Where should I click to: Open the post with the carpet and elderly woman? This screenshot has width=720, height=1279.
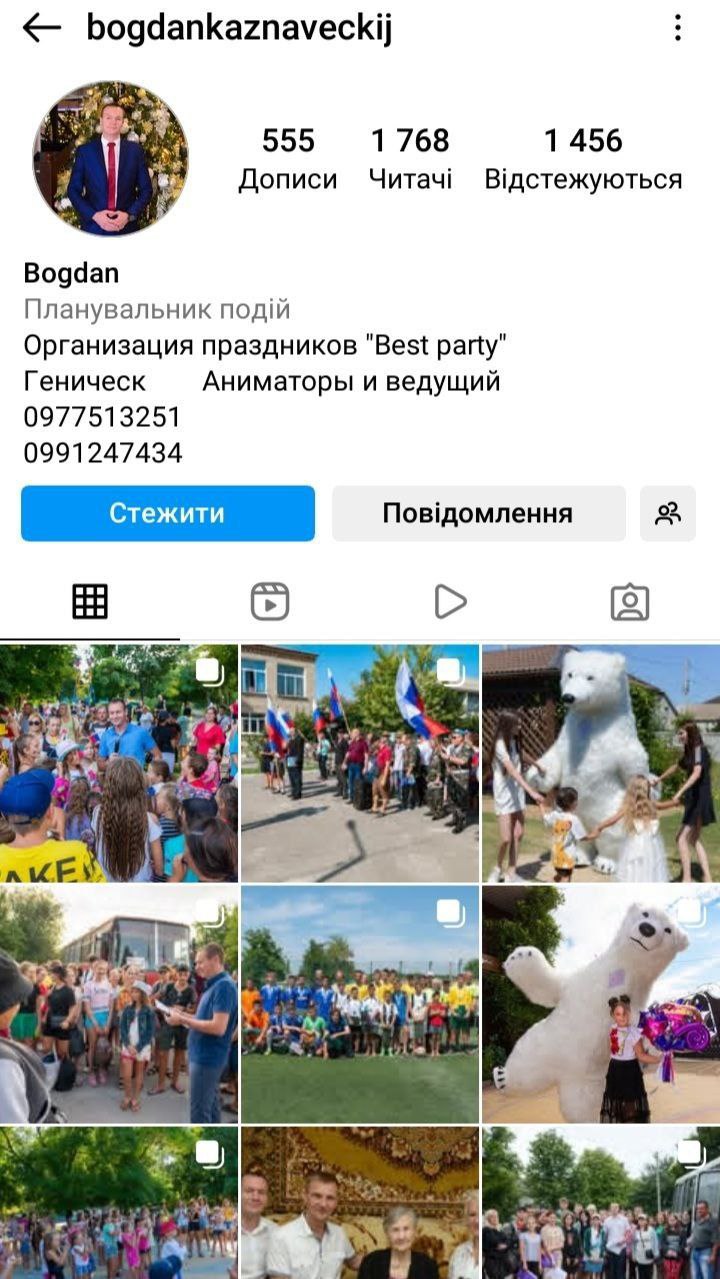(x=360, y=1203)
